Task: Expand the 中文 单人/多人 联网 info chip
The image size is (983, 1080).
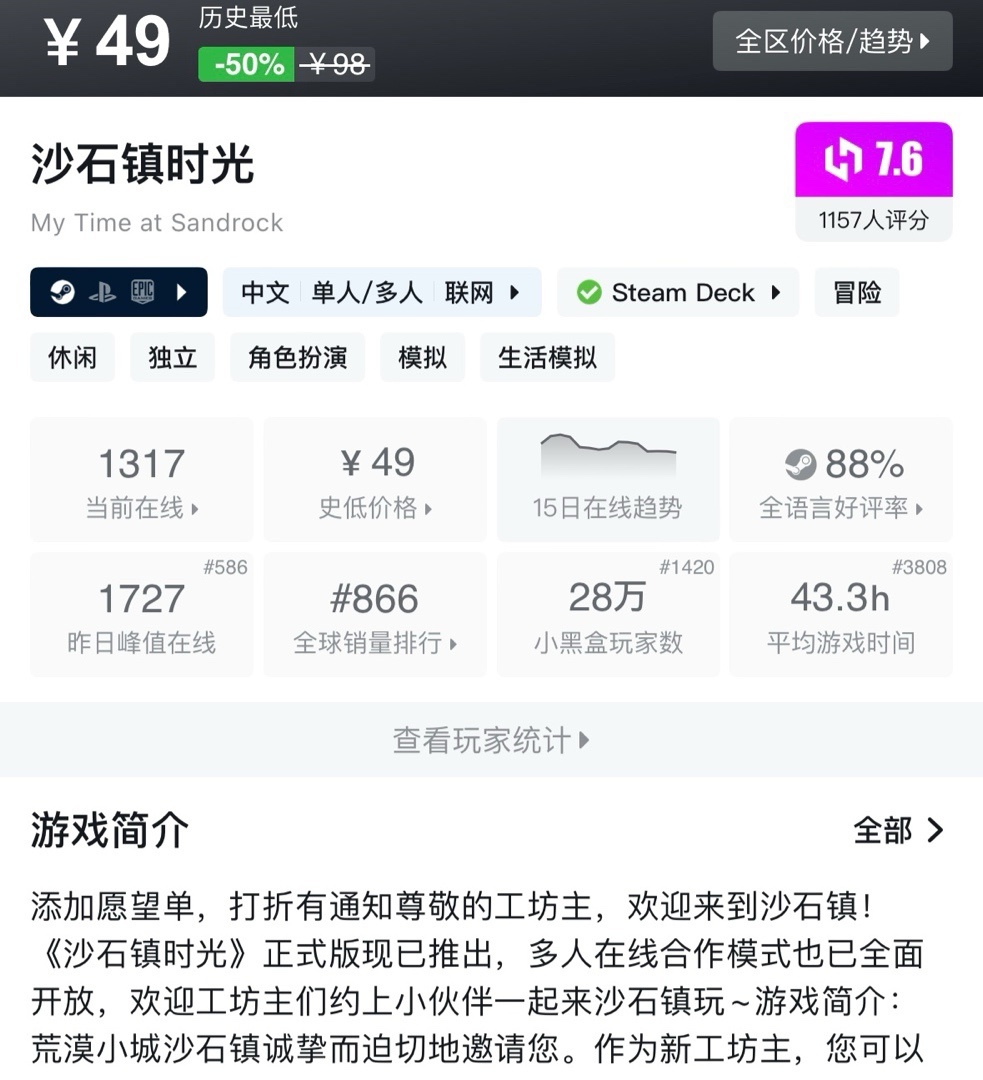Action: pyautogui.click(x=381, y=292)
